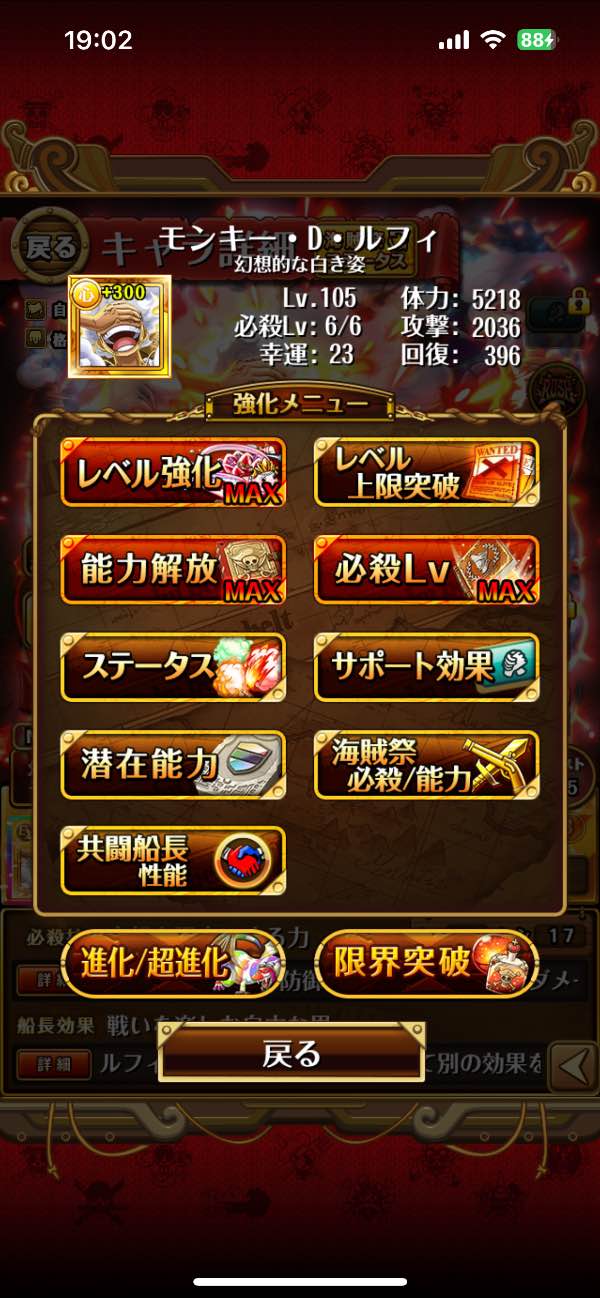This screenshot has height=1298, width=600.
Task: Open 潜在能力 (potential ability) menu
Action: (173, 765)
